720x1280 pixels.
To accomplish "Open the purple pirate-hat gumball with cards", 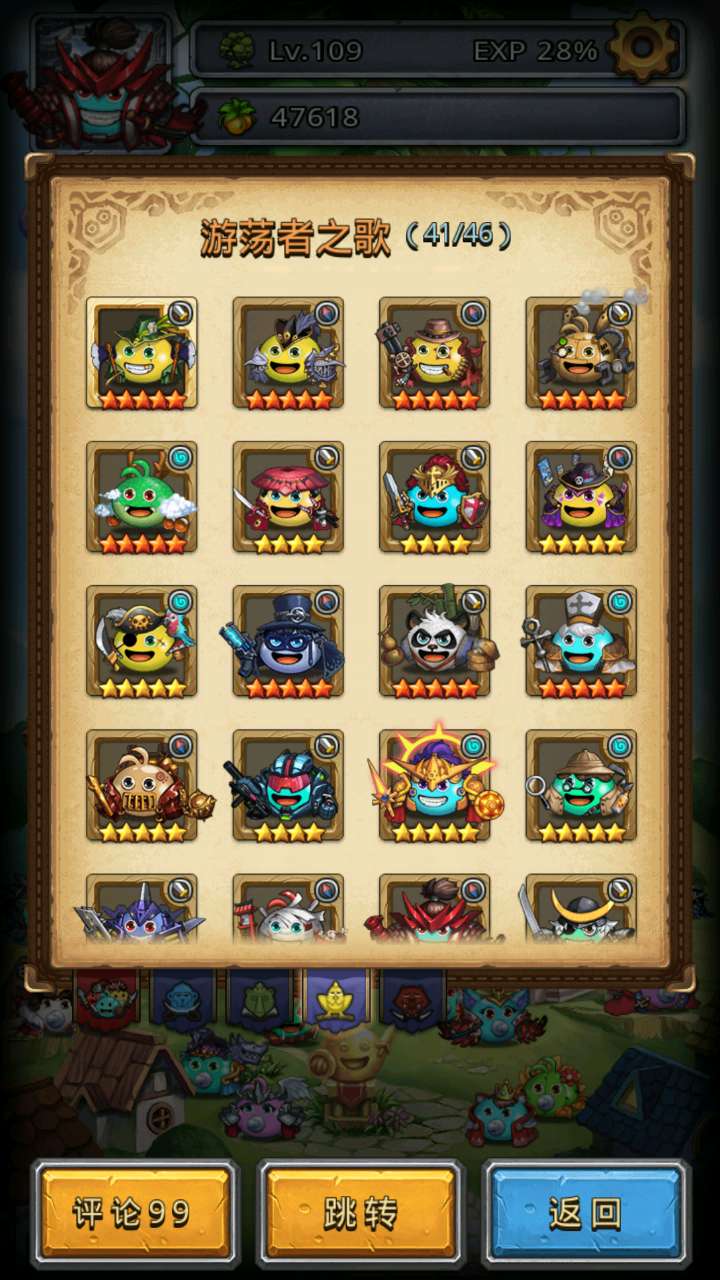I will (x=581, y=497).
